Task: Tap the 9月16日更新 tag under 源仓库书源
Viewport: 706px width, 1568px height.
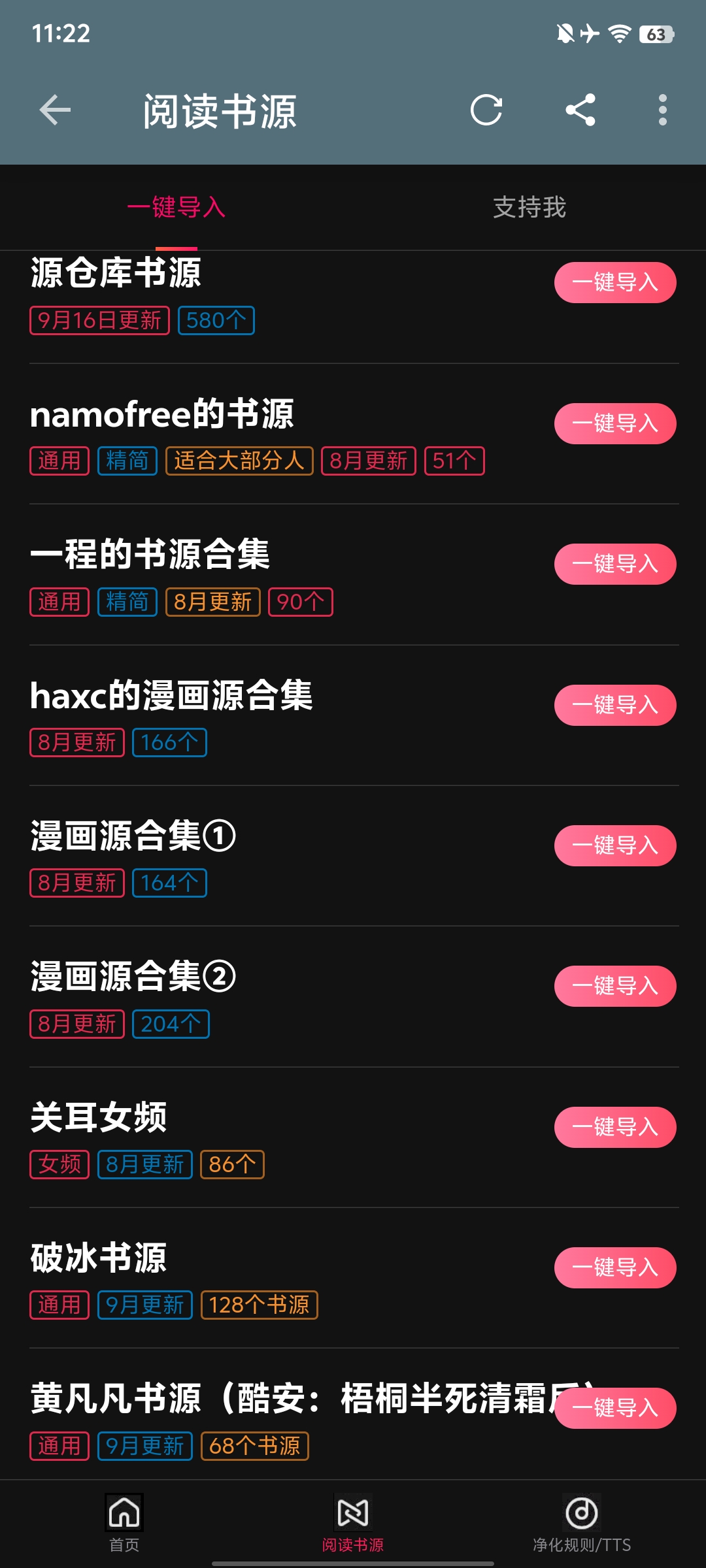Action: [x=99, y=319]
